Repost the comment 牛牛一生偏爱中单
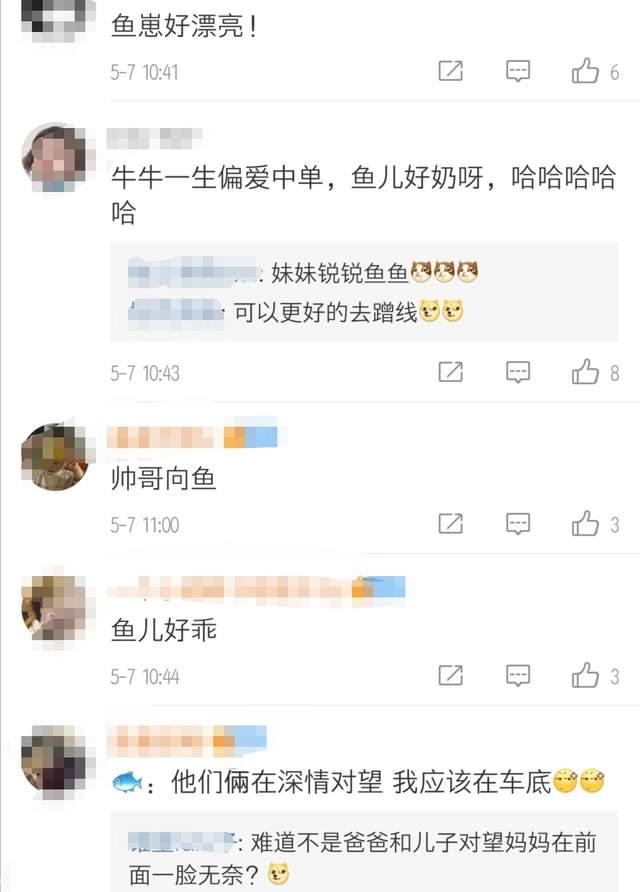This screenshot has height=892, width=640. (x=451, y=373)
